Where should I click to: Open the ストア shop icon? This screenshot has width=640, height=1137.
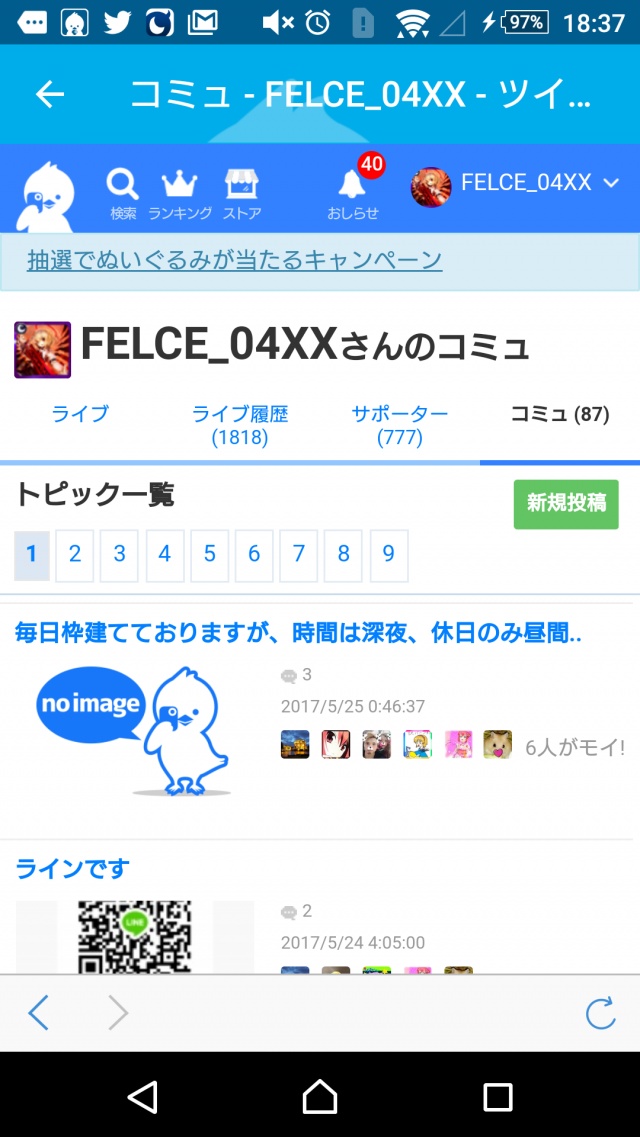242,192
